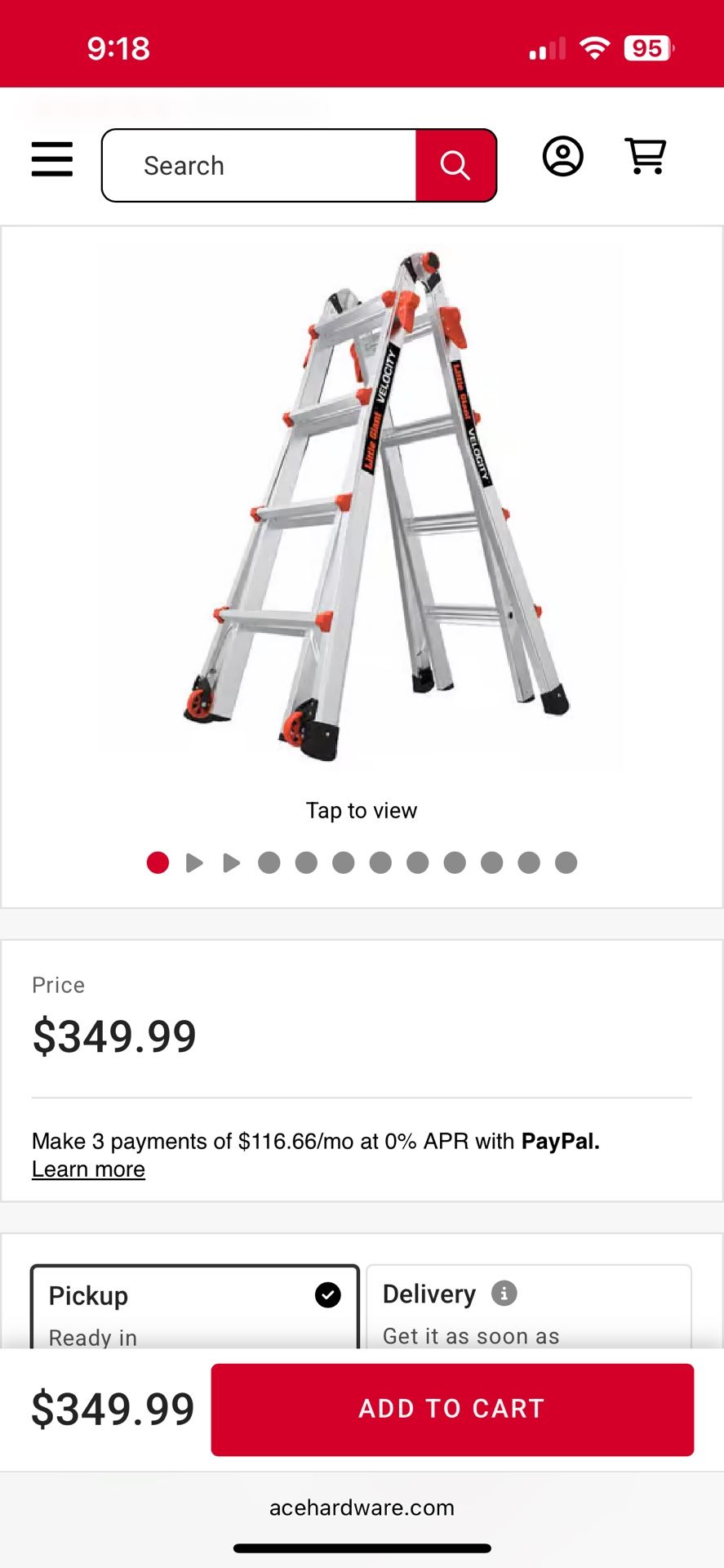This screenshot has height=1568, width=724.
Task: Open the account profile icon
Action: click(563, 157)
